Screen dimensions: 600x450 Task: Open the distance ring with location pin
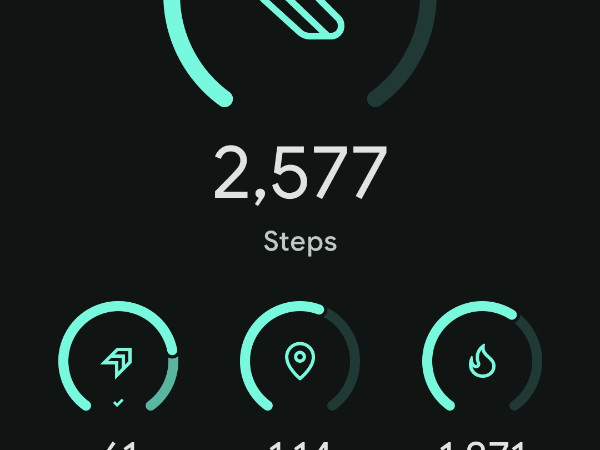point(300,361)
